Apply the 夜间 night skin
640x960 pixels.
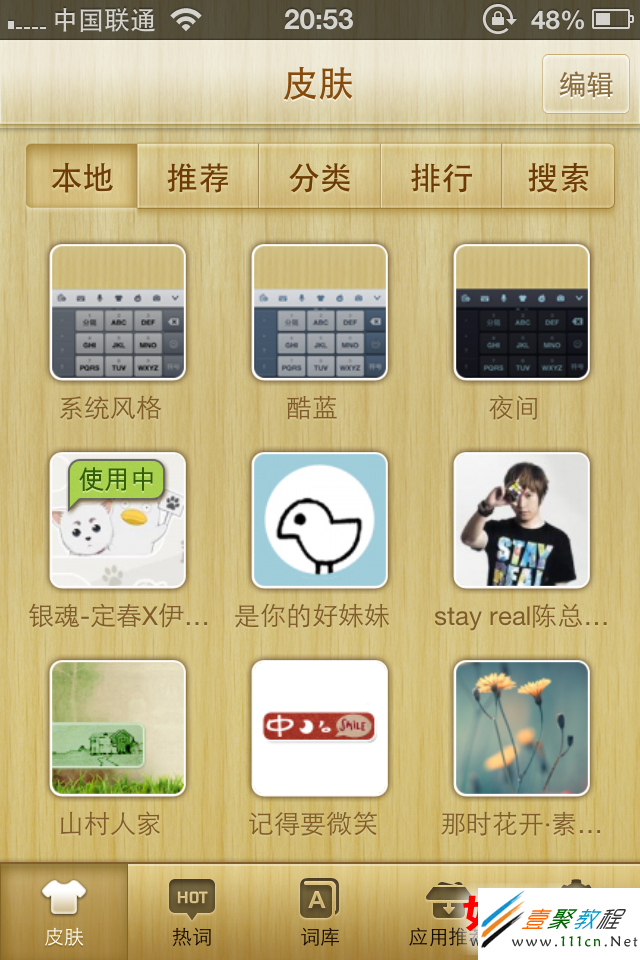pyautogui.click(x=521, y=313)
